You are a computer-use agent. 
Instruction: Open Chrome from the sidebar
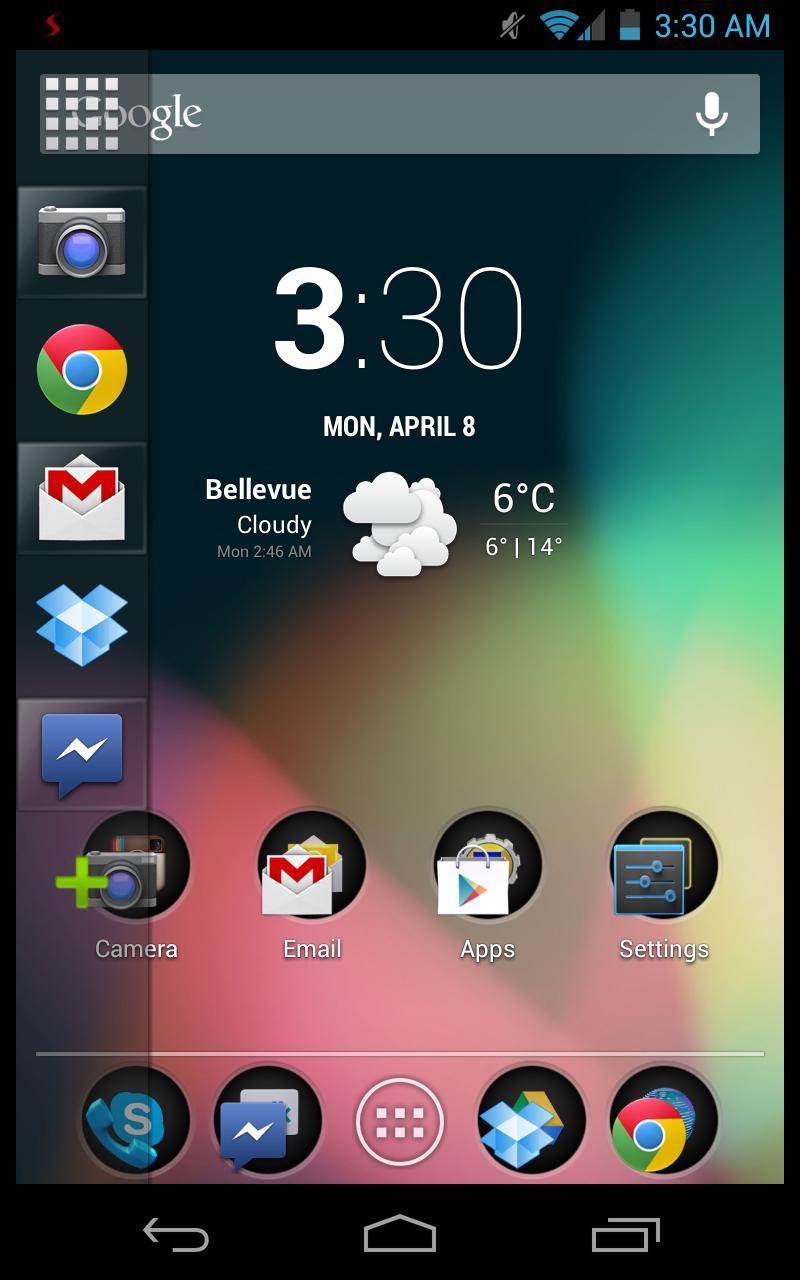point(82,369)
